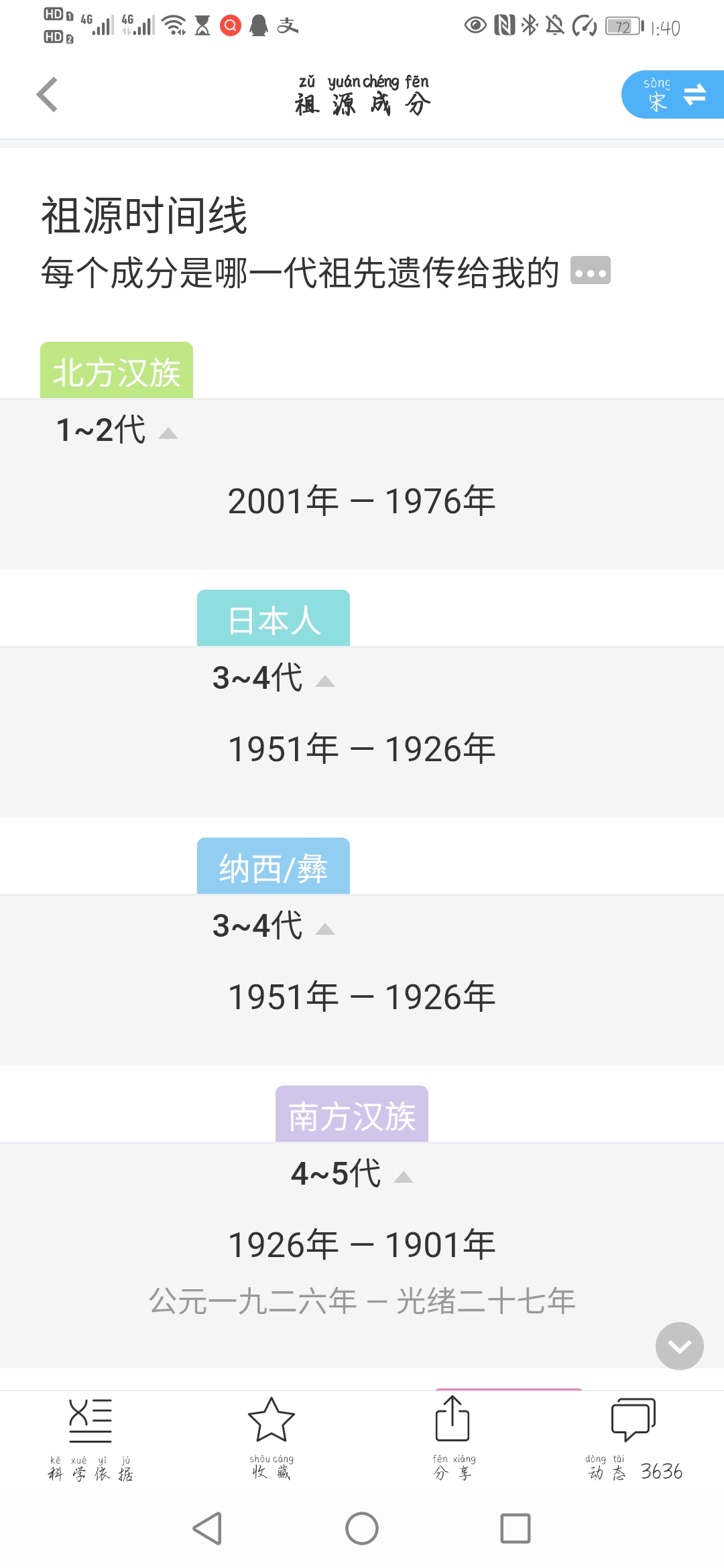Image resolution: width=724 pixels, height=1568 pixels.
Task: Share this result via 分享
Action: pyautogui.click(x=452, y=1438)
